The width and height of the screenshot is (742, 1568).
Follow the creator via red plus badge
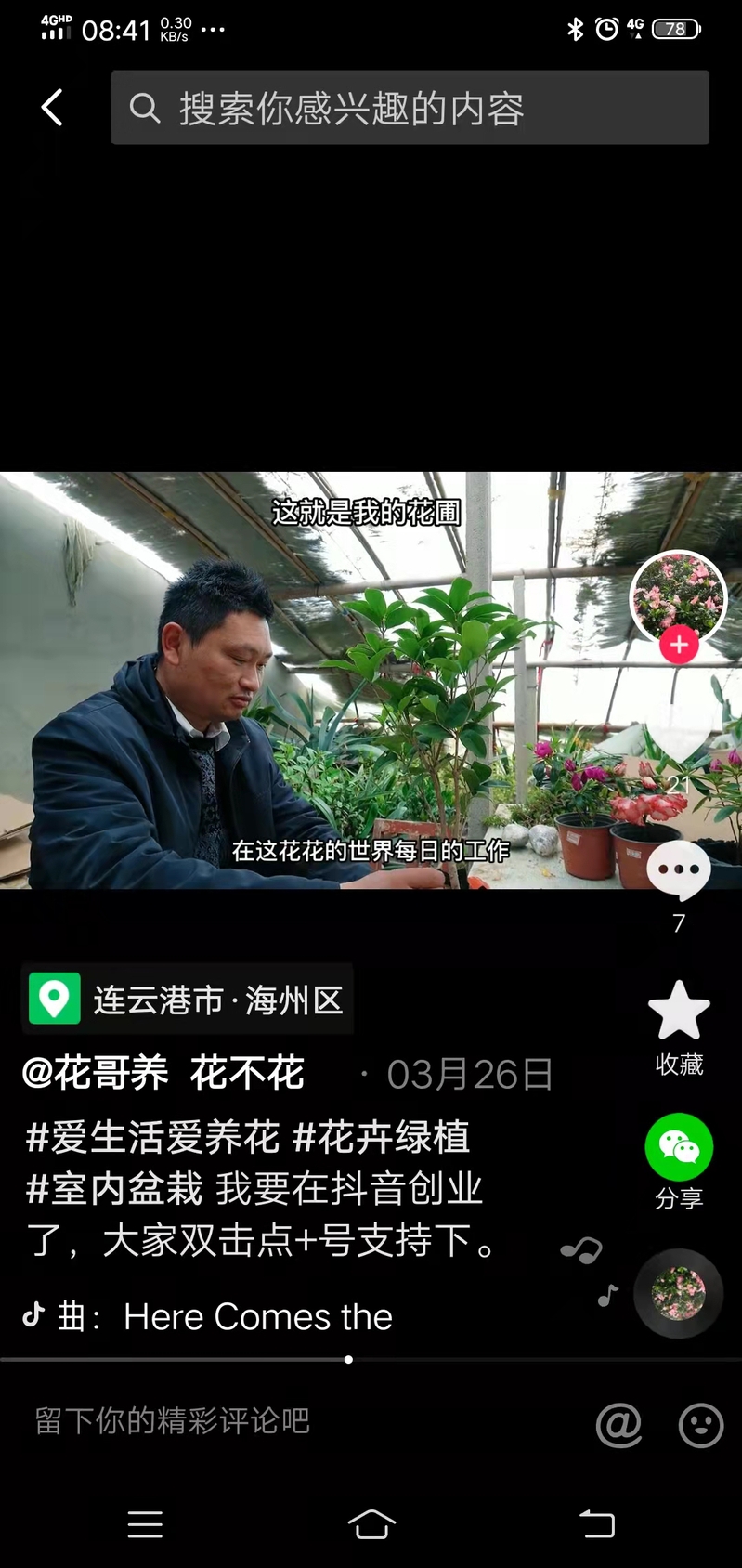pos(679,645)
